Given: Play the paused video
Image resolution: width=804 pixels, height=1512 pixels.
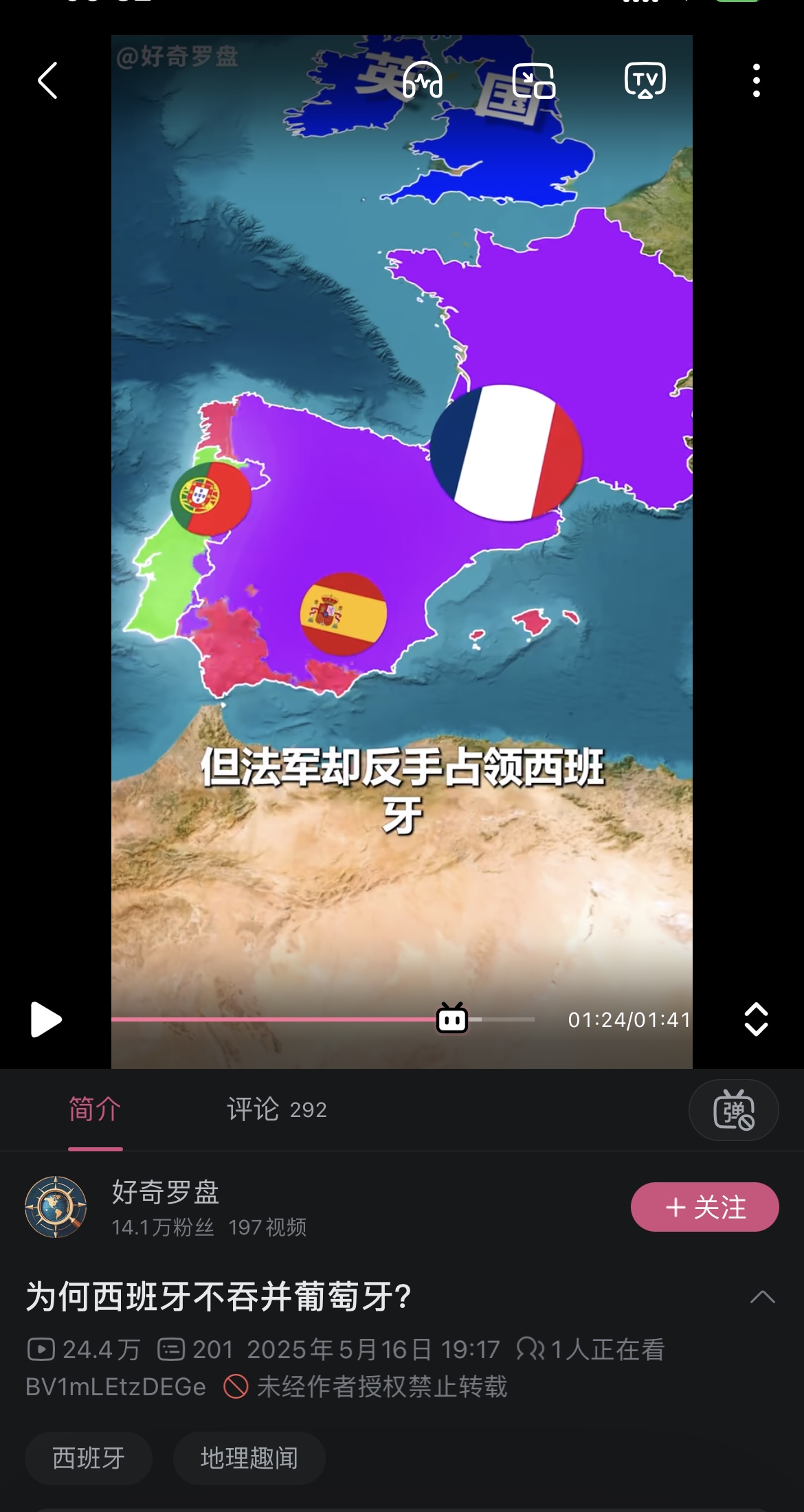Looking at the screenshot, I should click(45, 1019).
